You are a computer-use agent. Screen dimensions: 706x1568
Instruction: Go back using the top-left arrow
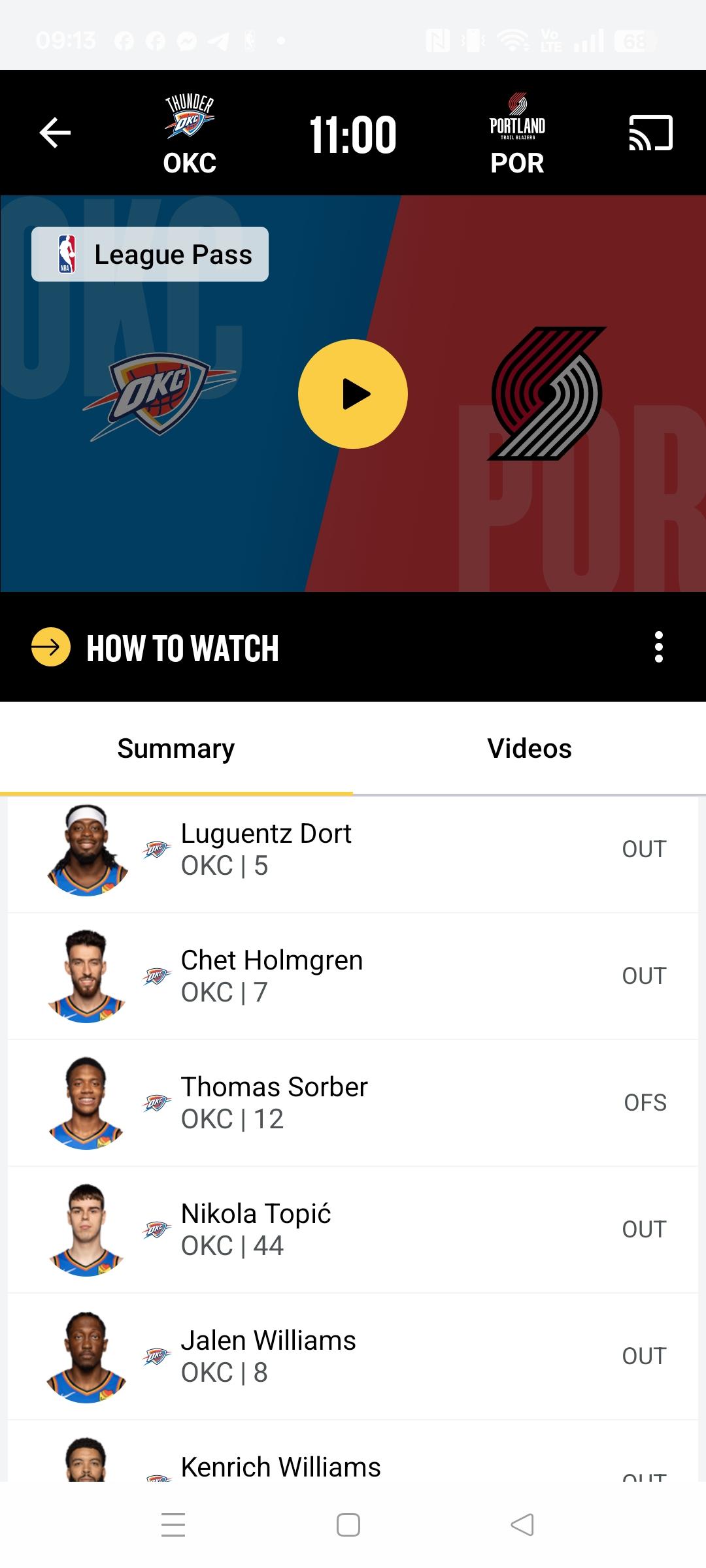click(x=55, y=133)
